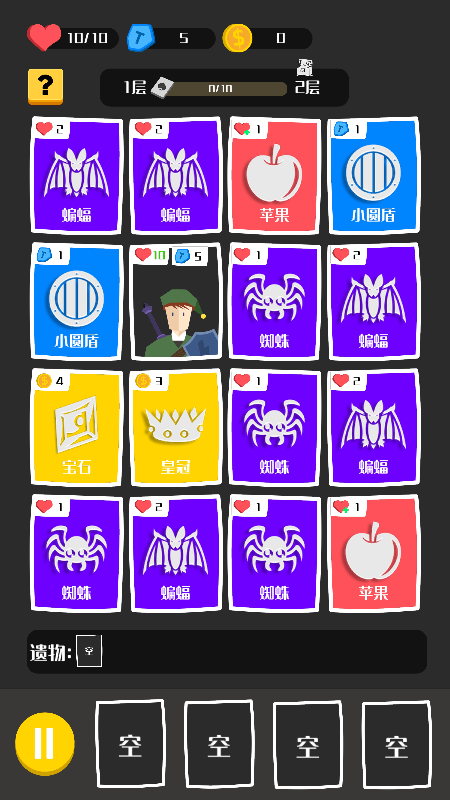The height and width of the screenshot is (800, 450).
Task: Open the yellow question mark help button
Action: pyautogui.click(x=45, y=87)
